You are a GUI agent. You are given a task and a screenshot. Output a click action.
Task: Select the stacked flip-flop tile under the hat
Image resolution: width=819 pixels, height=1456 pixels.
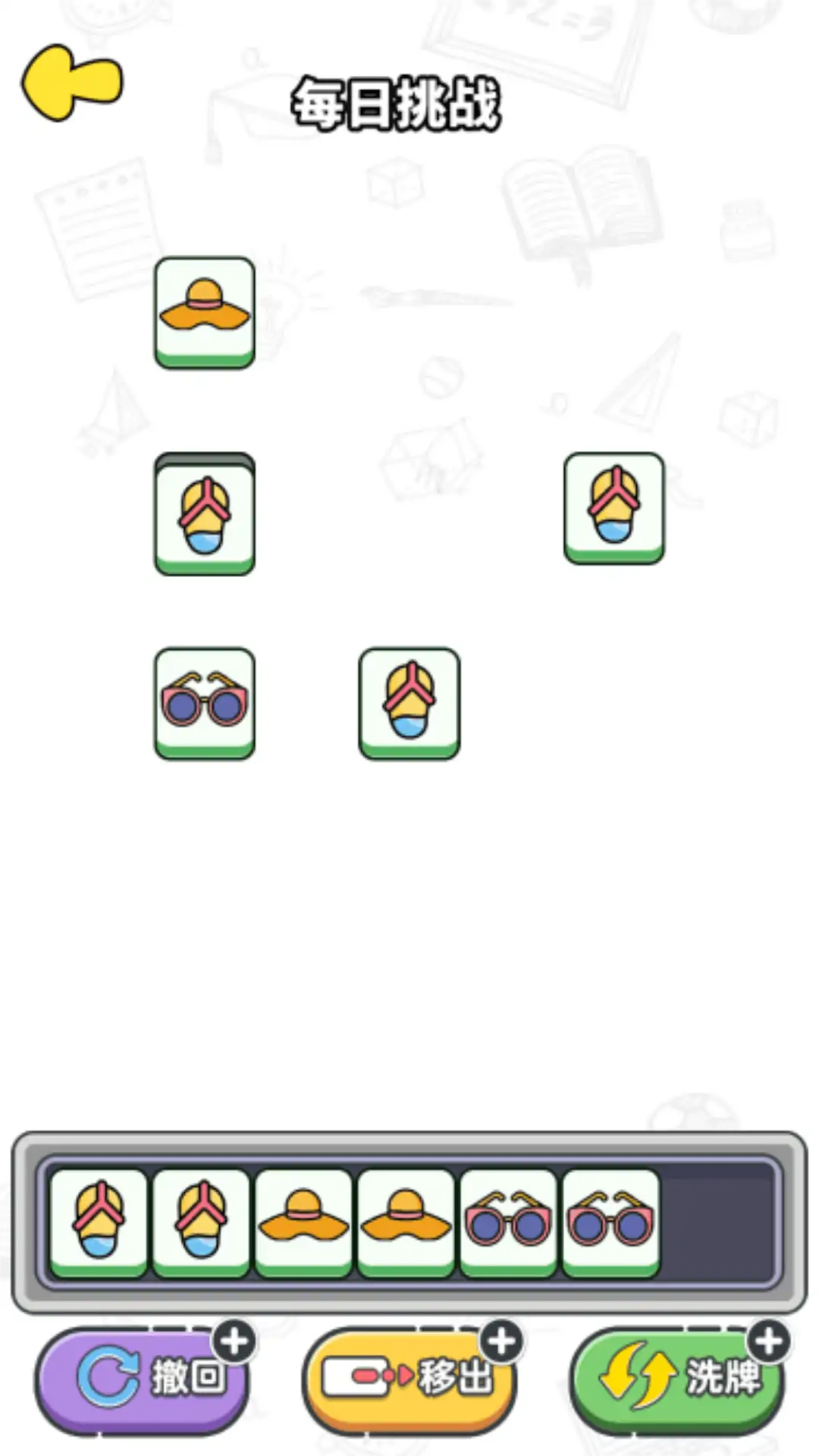point(204,516)
